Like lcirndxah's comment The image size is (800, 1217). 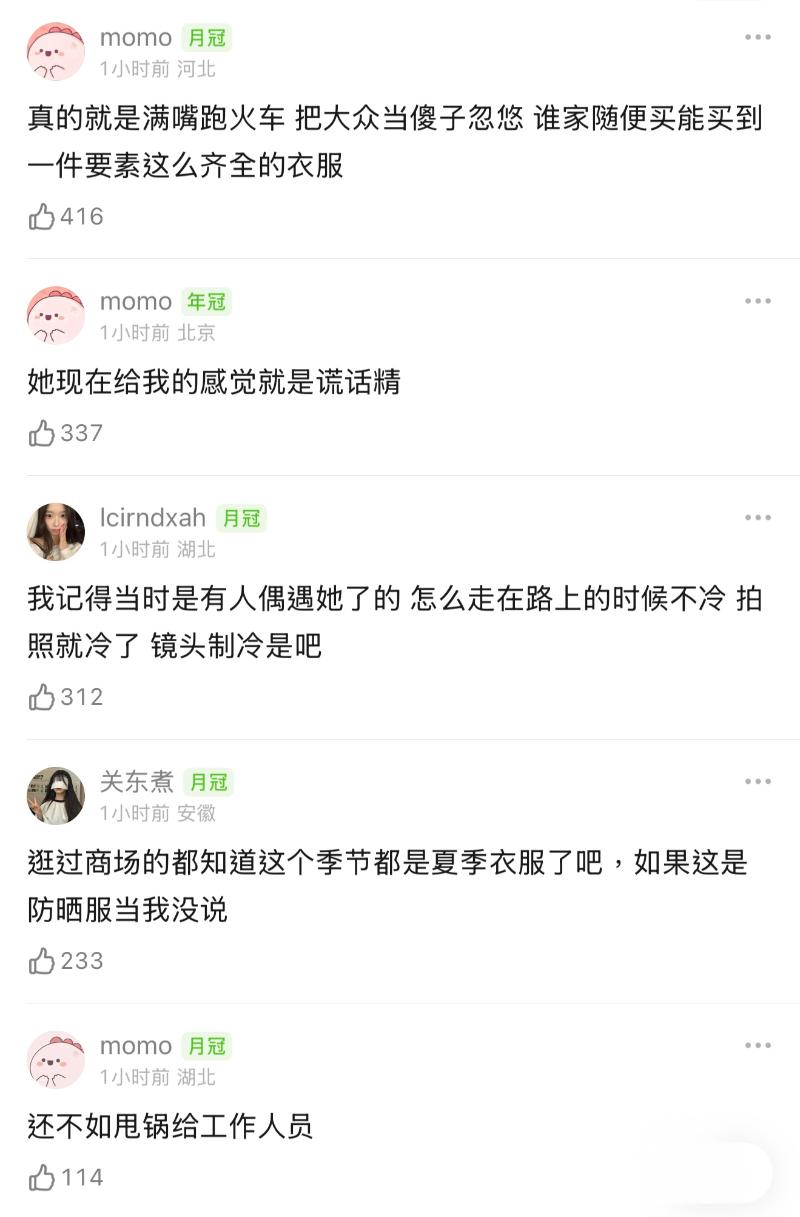[42, 697]
